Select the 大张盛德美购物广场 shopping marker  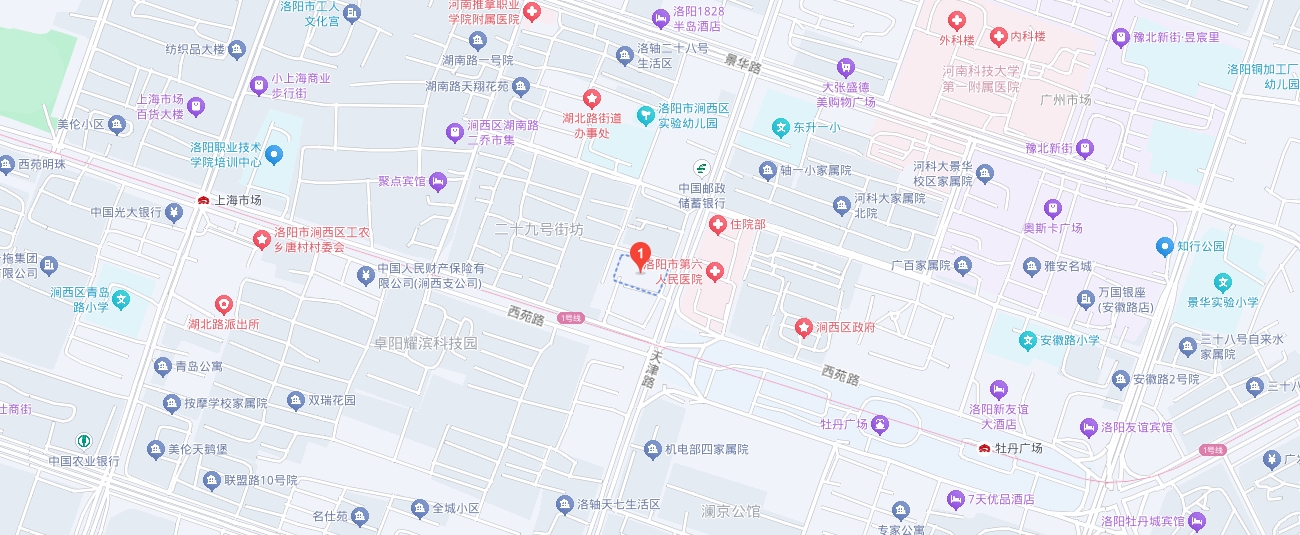click(x=846, y=68)
